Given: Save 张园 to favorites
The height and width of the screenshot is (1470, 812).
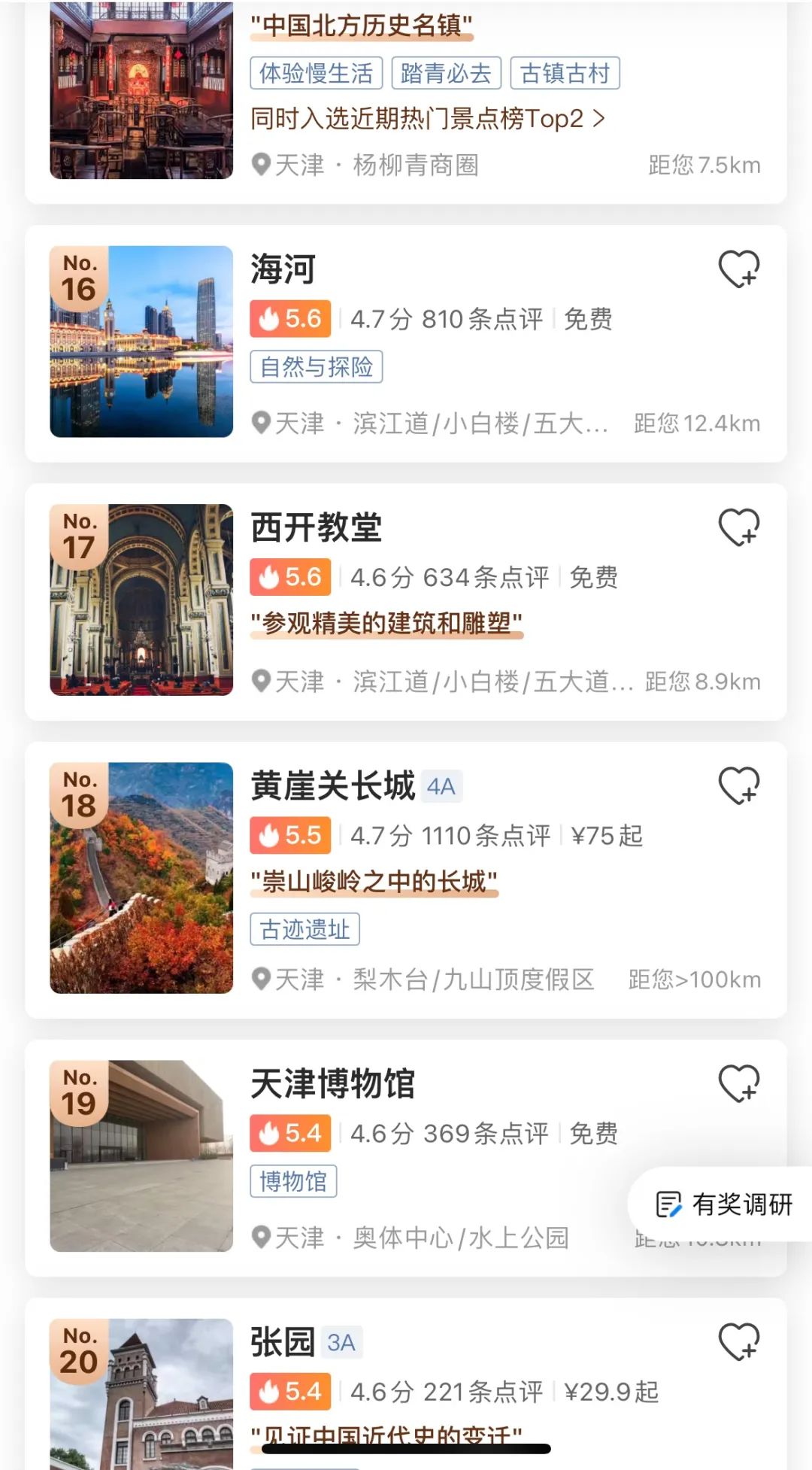Looking at the screenshot, I should pos(738,1341).
